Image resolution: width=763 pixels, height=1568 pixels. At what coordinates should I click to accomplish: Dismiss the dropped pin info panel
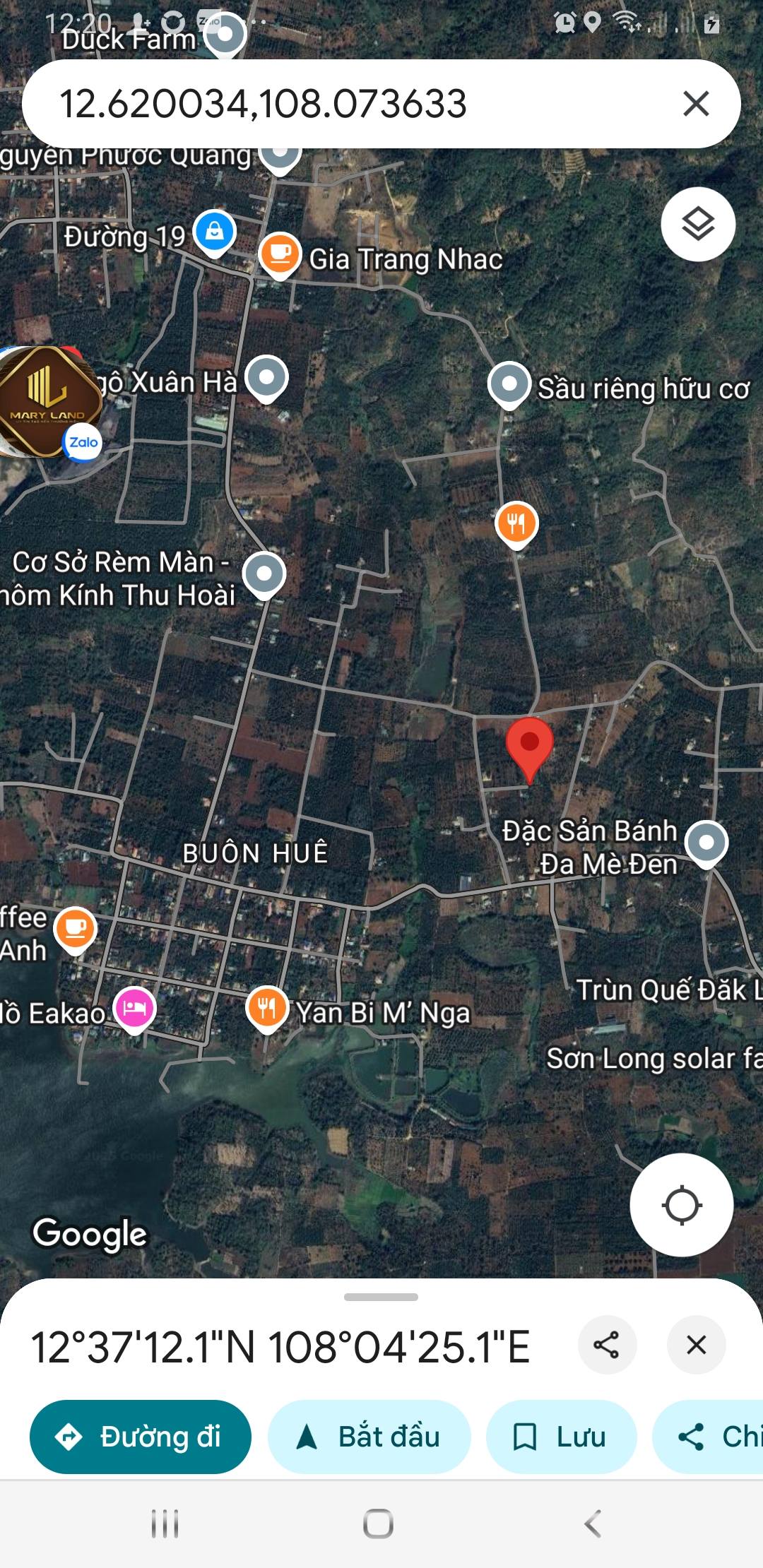pos(696,1344)
